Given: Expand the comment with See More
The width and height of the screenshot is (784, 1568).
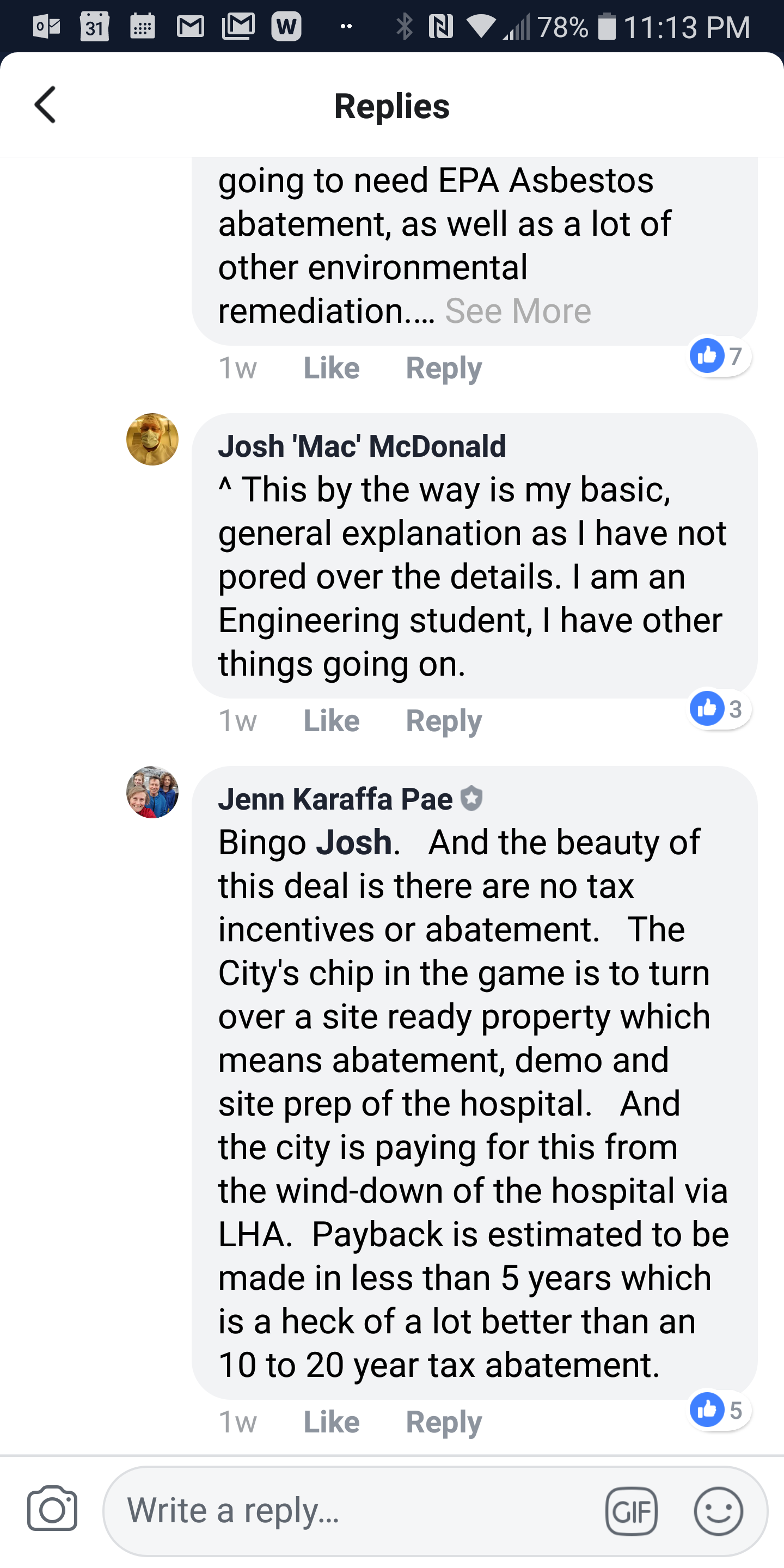Looking at the screenshot, I should coord(517,311).
